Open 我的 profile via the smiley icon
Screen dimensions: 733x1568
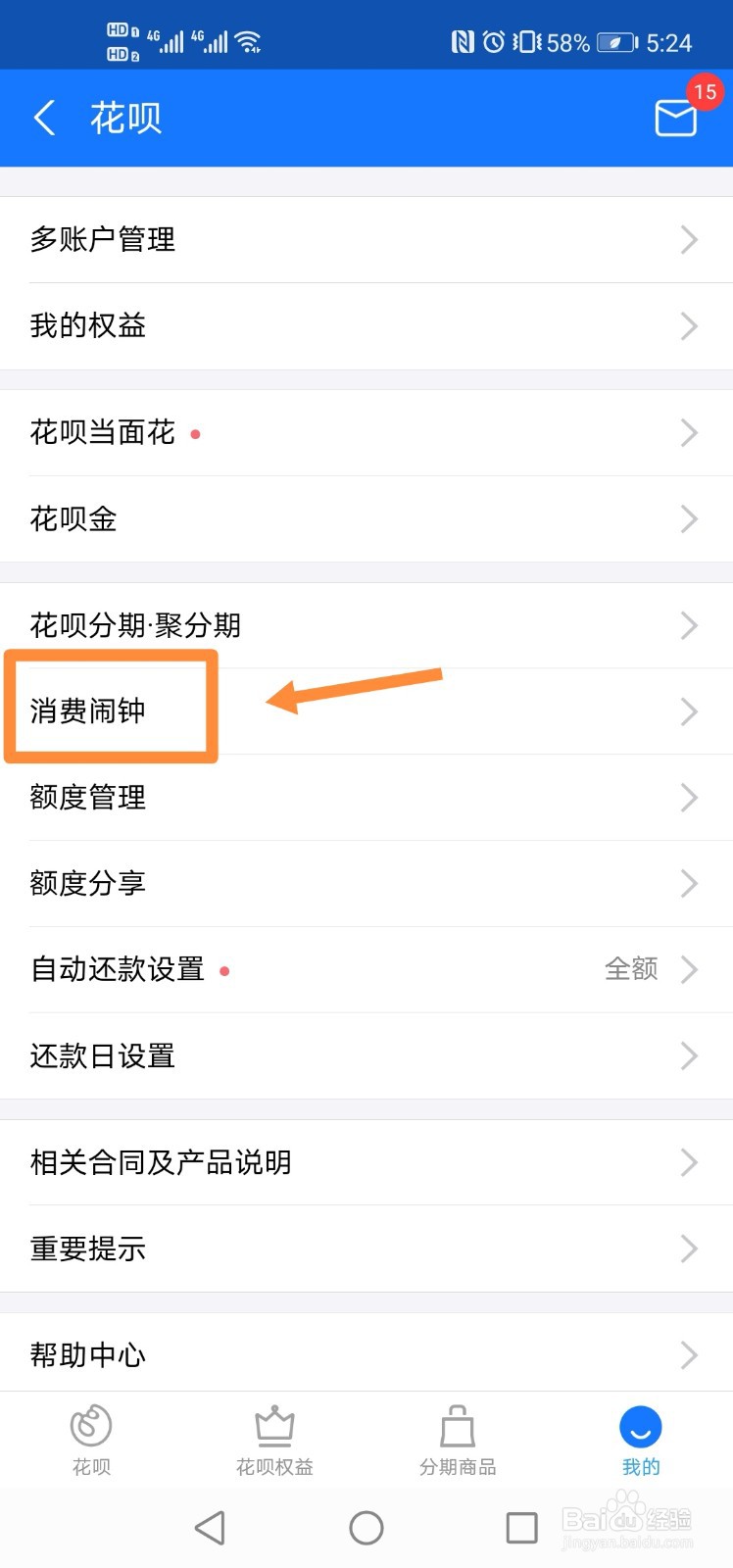[x=640, y=1428]
